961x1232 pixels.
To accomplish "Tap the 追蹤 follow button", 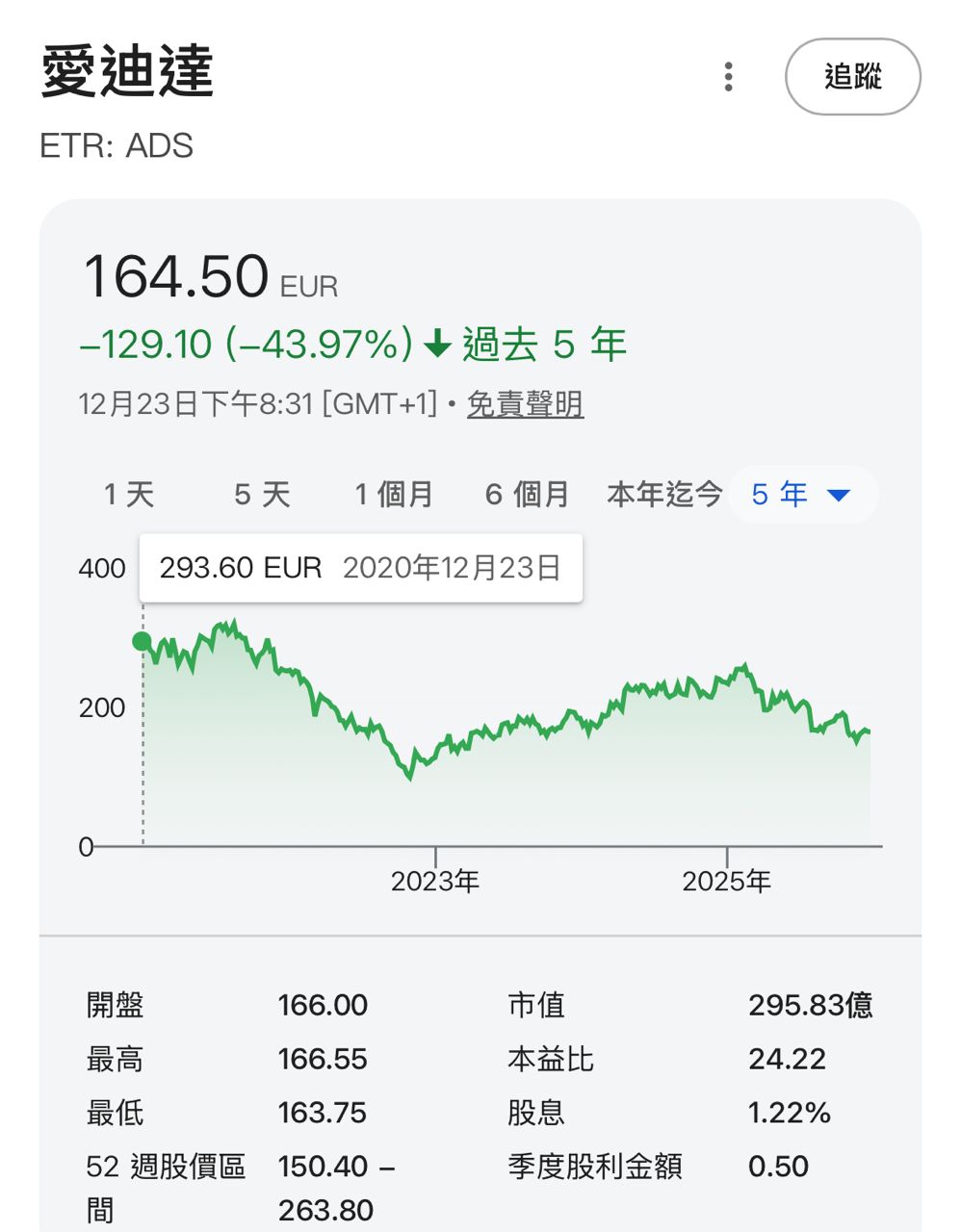I will point(852,77).
